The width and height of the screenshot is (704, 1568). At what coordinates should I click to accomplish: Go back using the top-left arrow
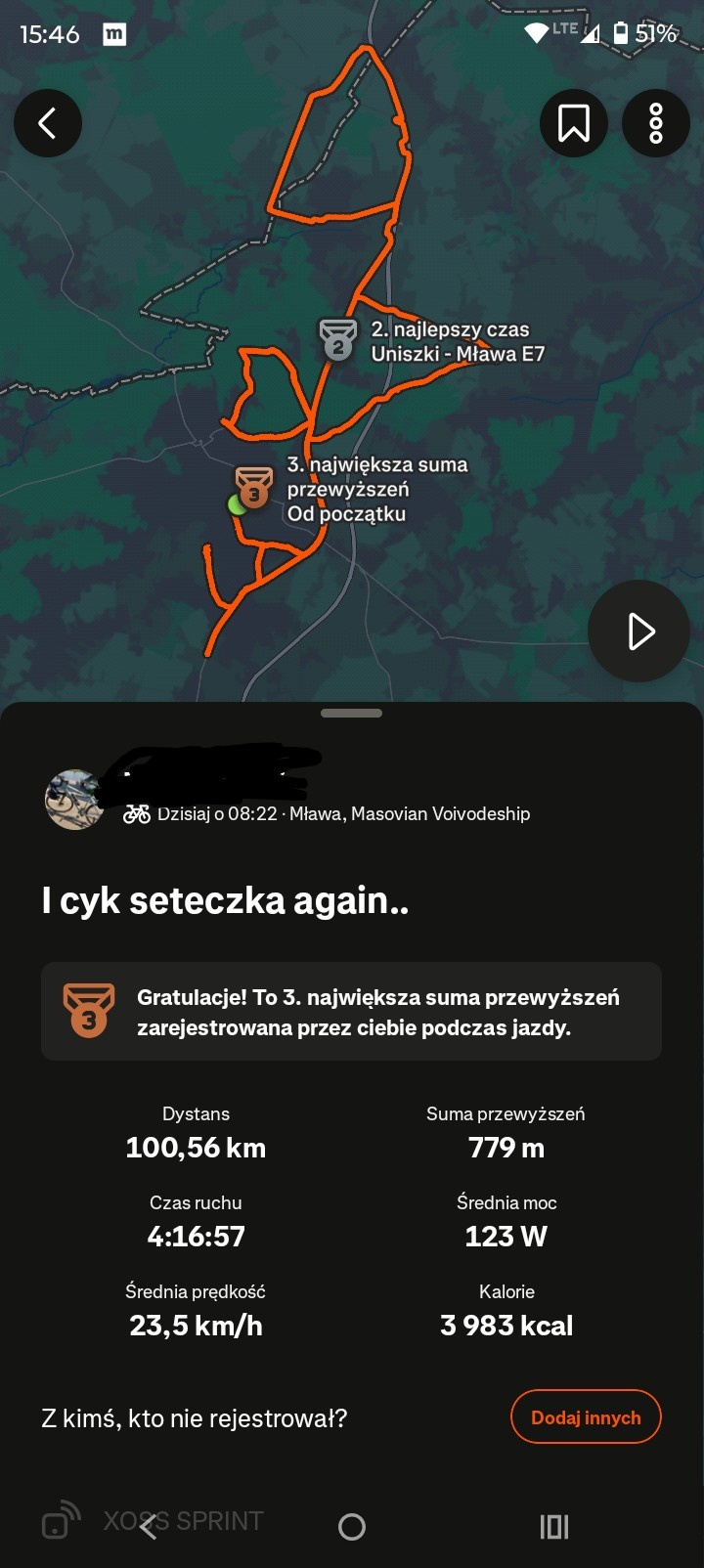pyautogui.click(x=47, y=123)
